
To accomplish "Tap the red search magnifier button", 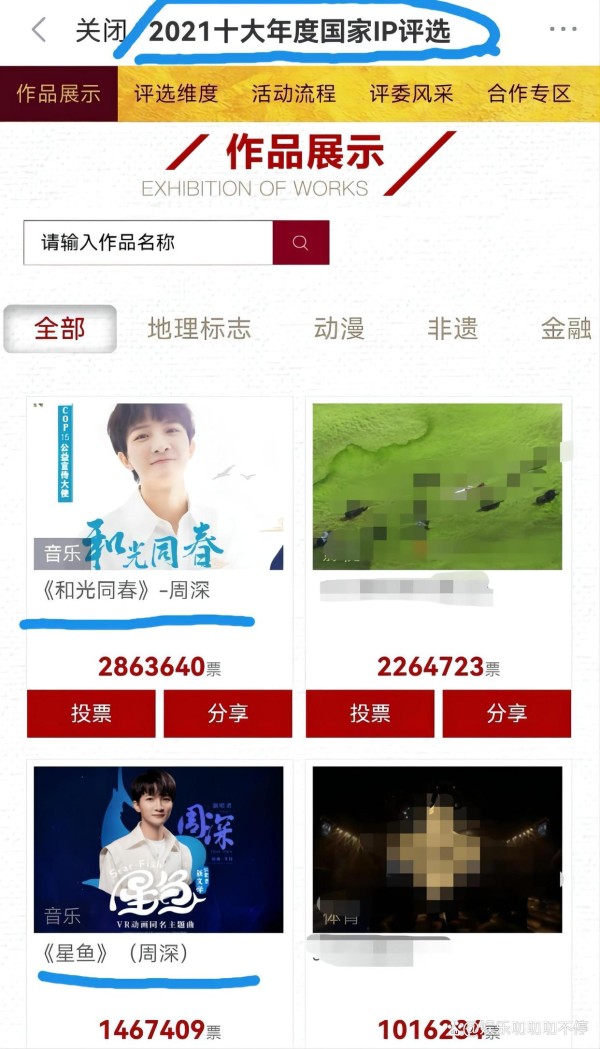I will tap(300, 242).
